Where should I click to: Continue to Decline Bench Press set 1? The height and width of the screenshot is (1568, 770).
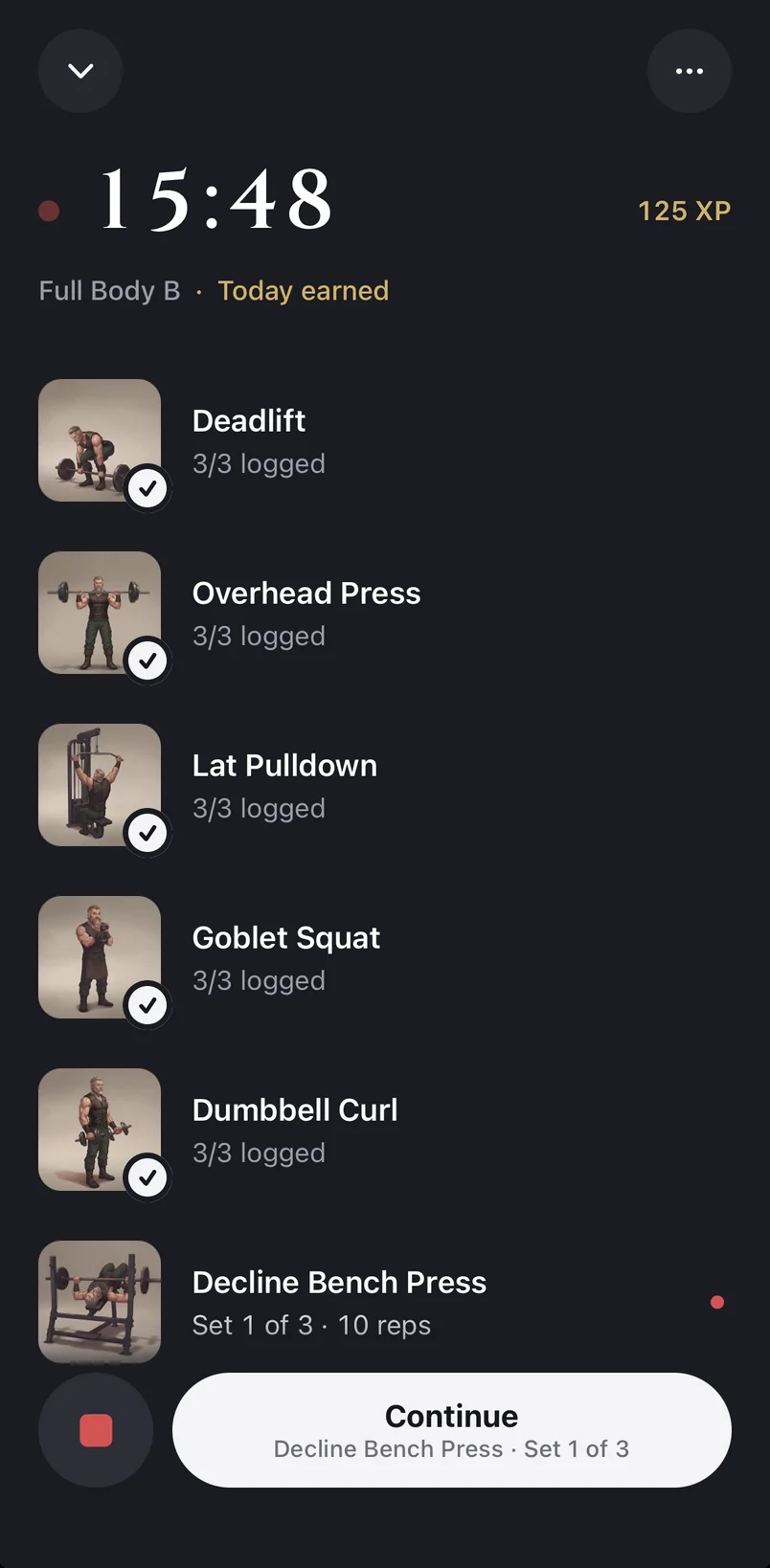452,1430
